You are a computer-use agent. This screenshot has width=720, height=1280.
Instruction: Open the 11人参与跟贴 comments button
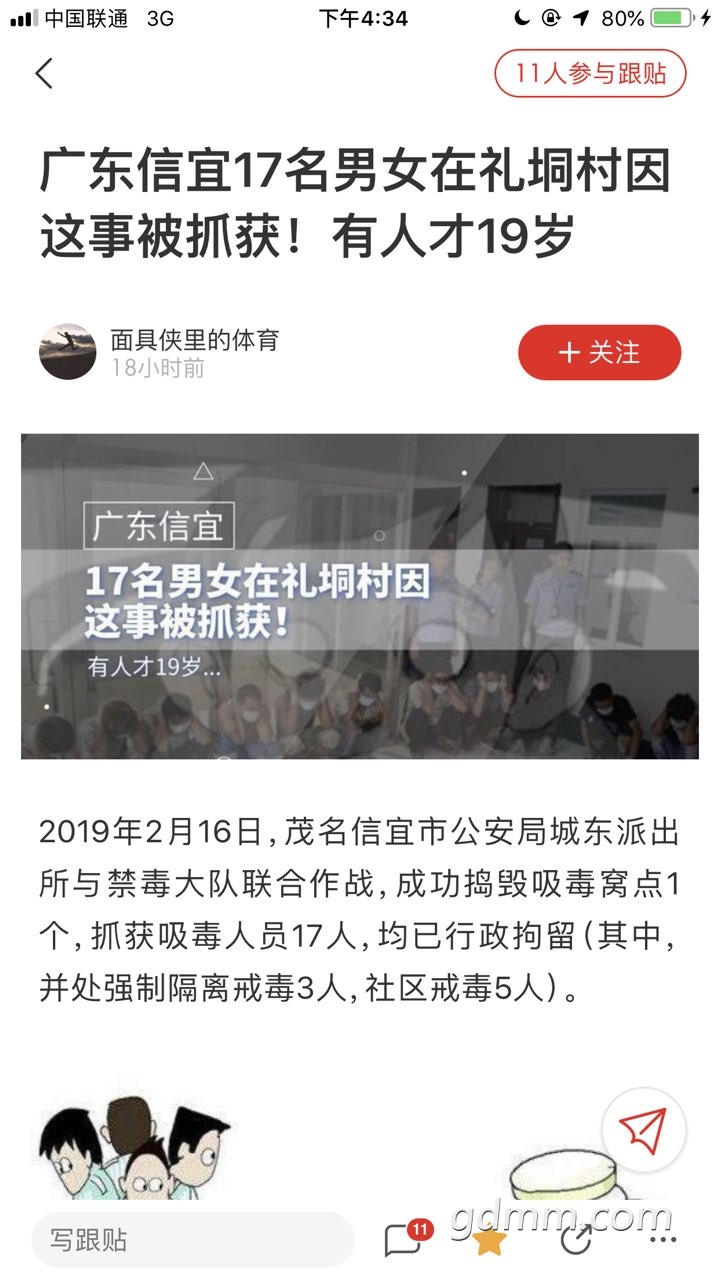tap(591, 74)
